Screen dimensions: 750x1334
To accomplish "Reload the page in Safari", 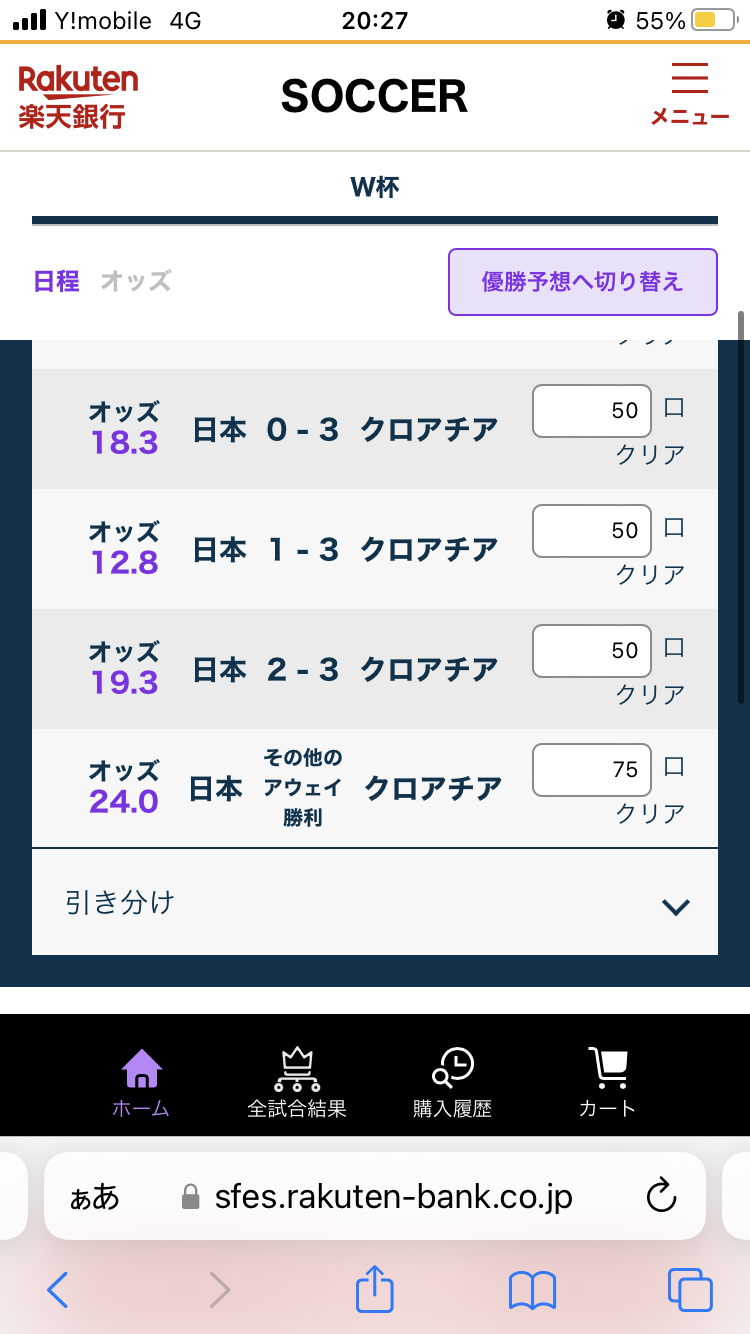I will pos(661,1195).
